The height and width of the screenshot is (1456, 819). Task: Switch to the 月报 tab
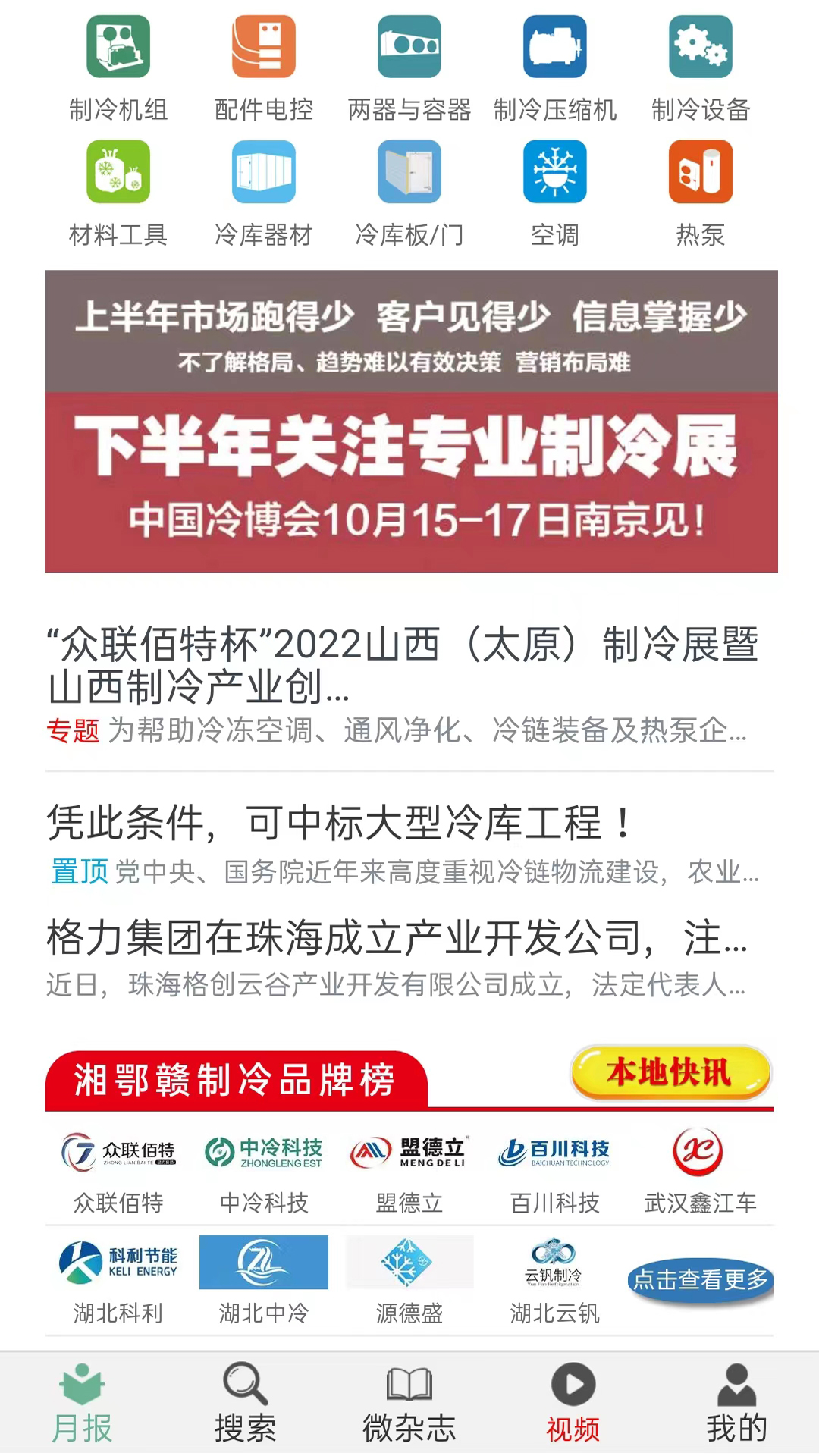pos(82,1404)
